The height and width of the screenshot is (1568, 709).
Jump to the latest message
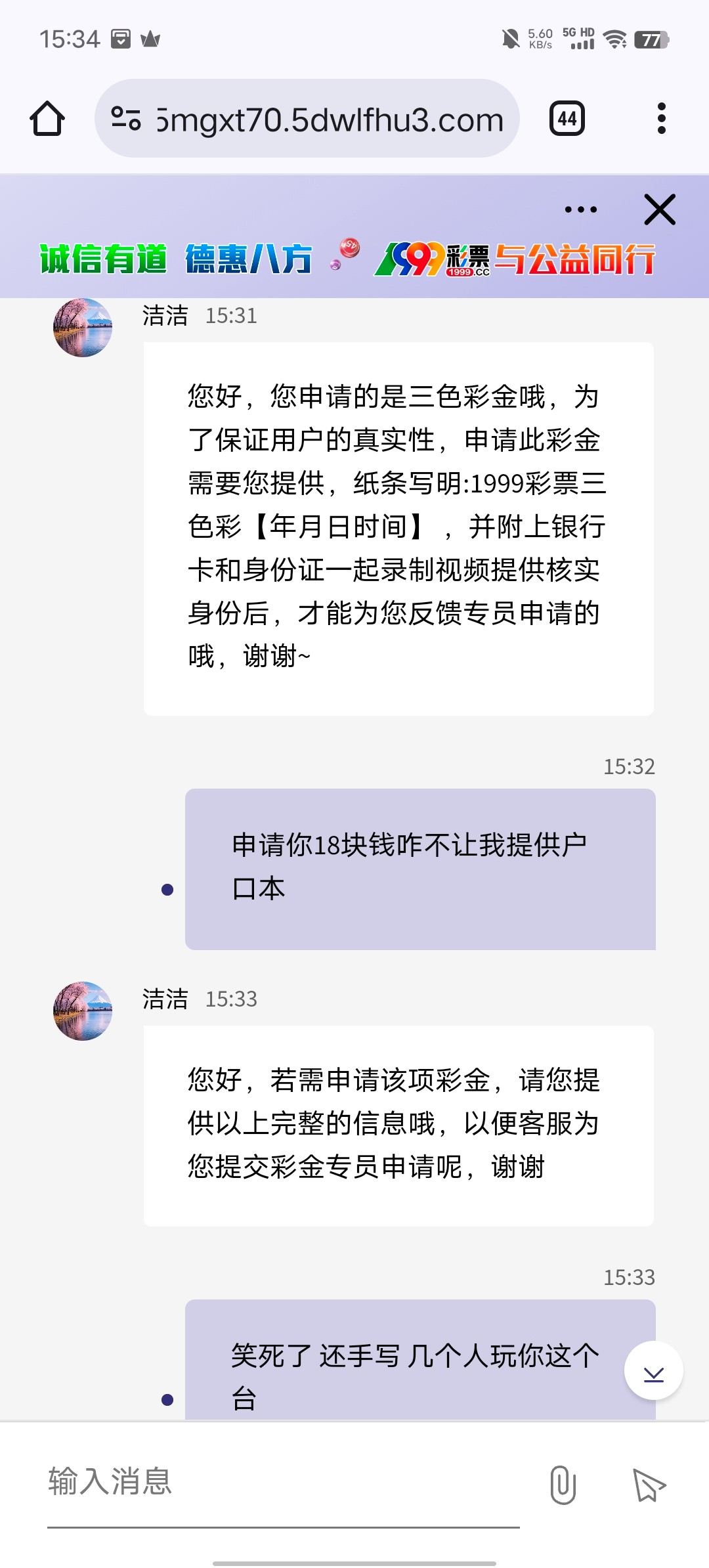[653, 1371]
